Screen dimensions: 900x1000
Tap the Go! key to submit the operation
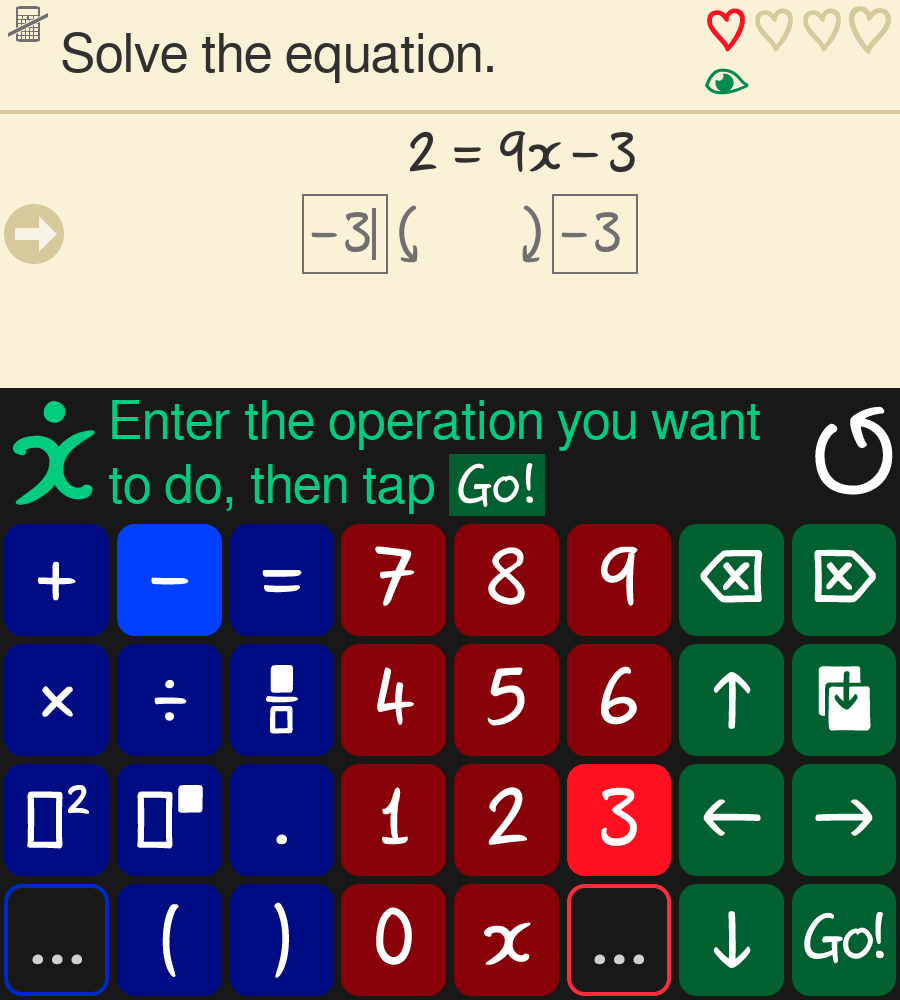[843, 939]
